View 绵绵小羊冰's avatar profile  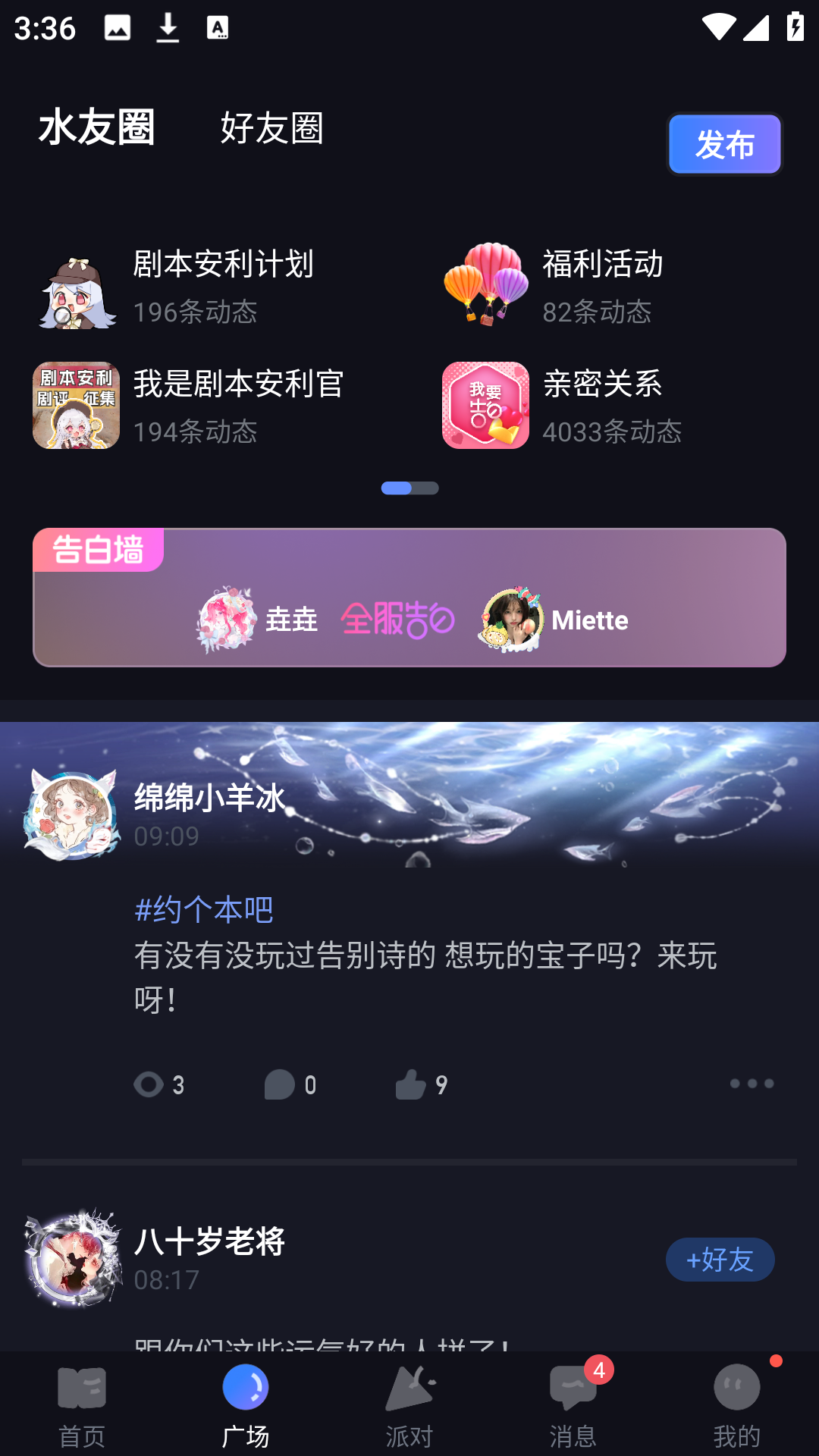pos(72,816)
